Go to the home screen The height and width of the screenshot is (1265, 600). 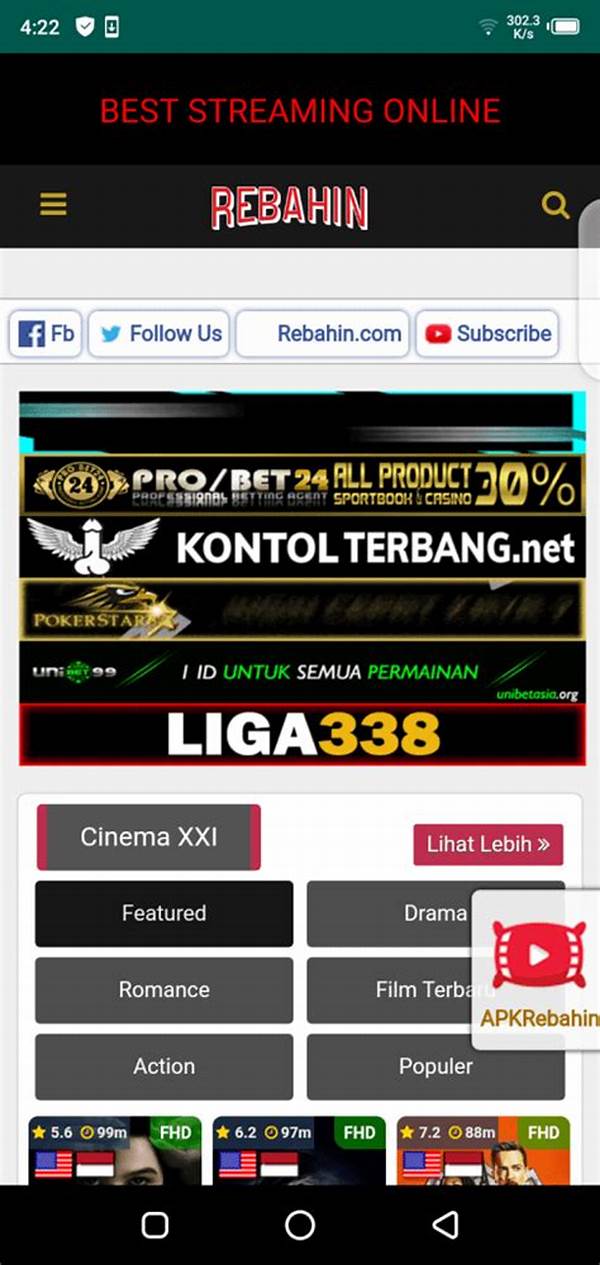tap(300, 1225)
